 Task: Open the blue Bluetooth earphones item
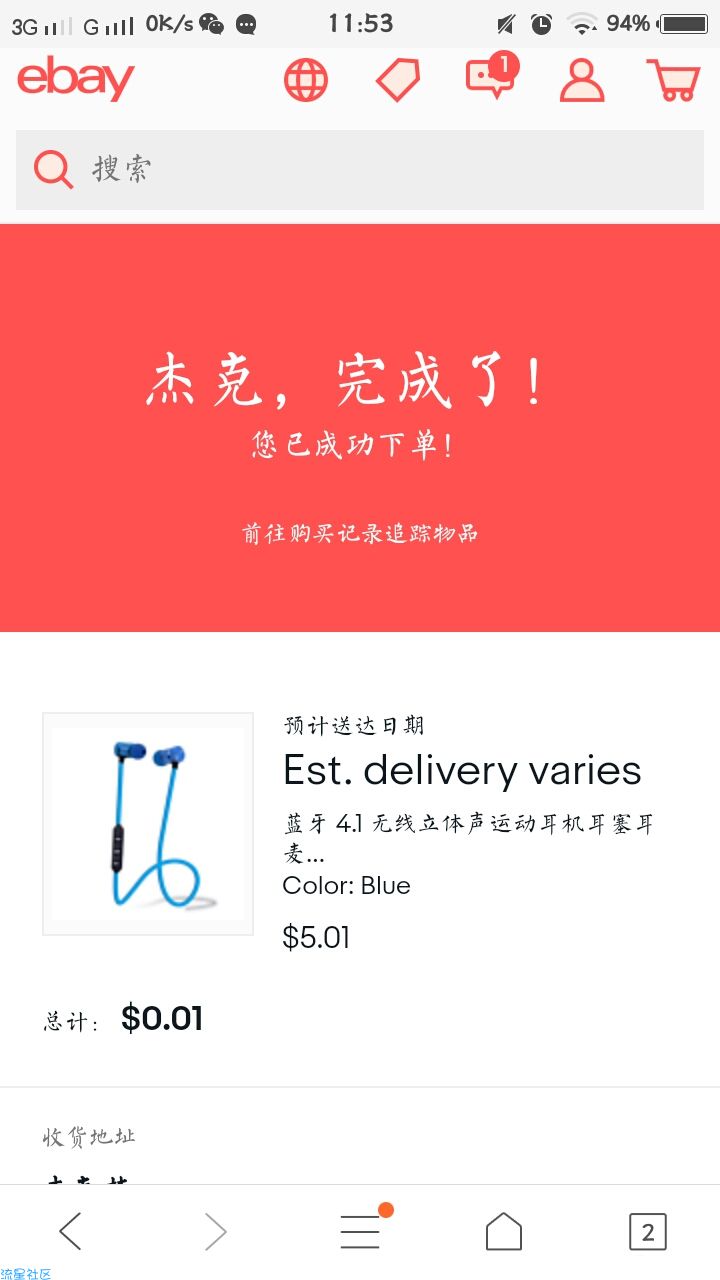(x=148, y=824)
